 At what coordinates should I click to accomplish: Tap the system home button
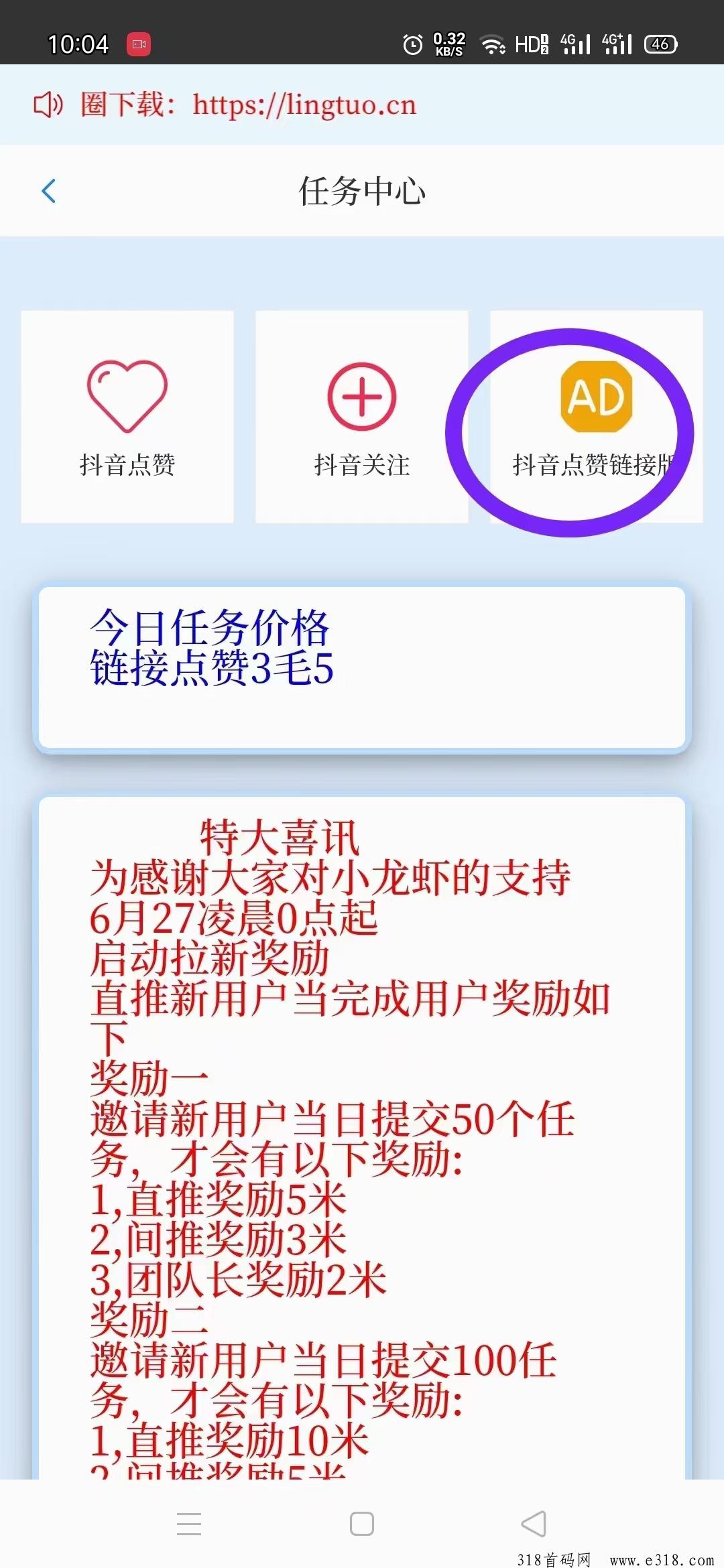click(361, 1524)
